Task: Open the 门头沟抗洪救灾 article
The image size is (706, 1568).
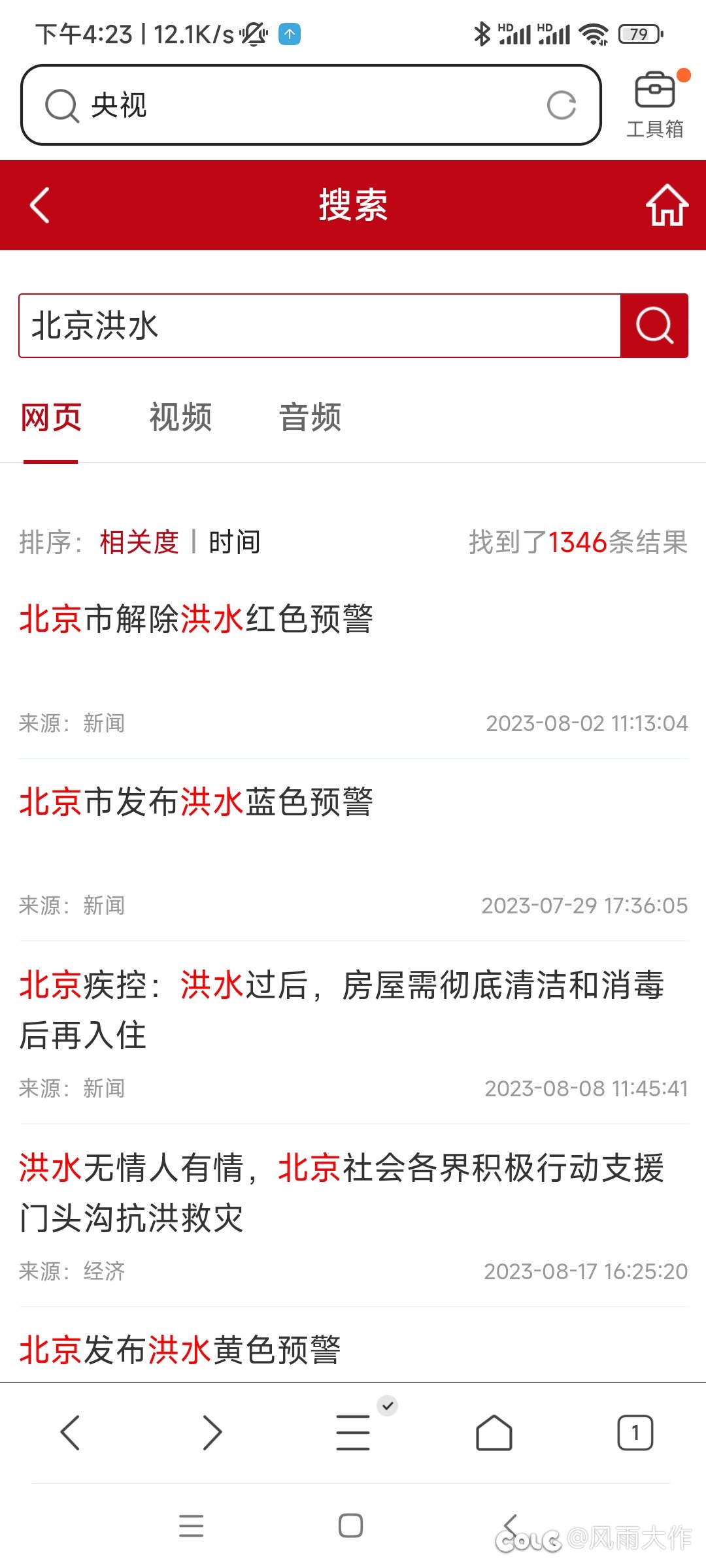Action: click(340, 1192)
